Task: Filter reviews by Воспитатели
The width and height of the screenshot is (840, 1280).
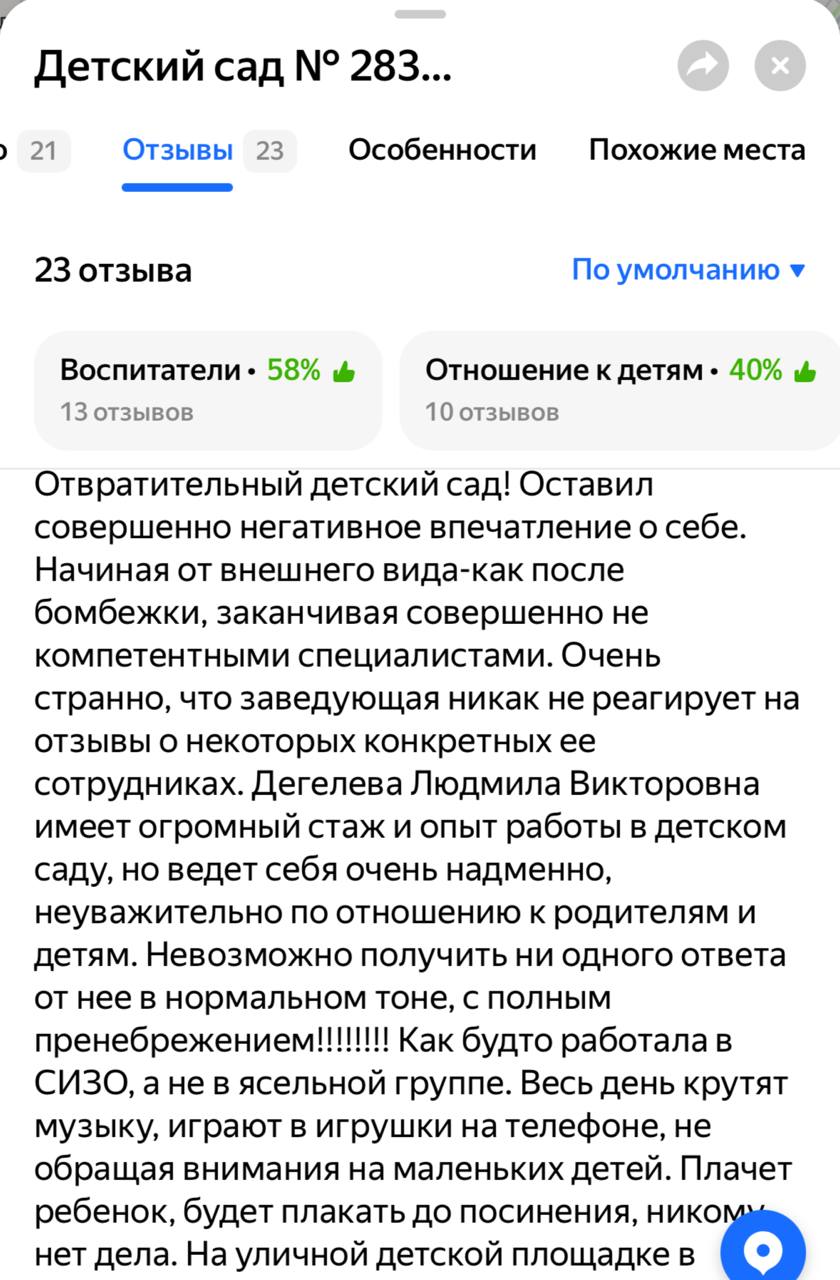Action: click(x=207, y=389)
